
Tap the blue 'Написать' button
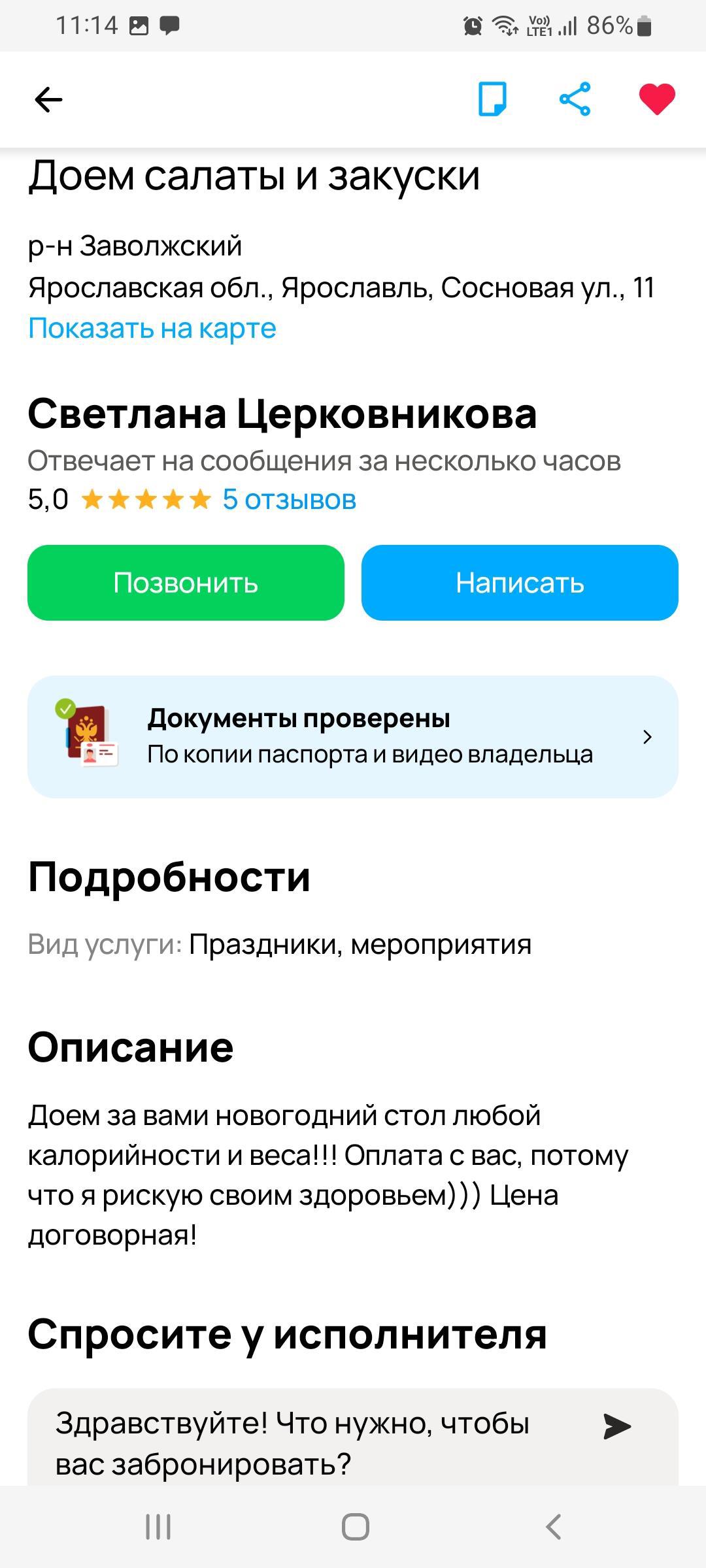[520, 583]
